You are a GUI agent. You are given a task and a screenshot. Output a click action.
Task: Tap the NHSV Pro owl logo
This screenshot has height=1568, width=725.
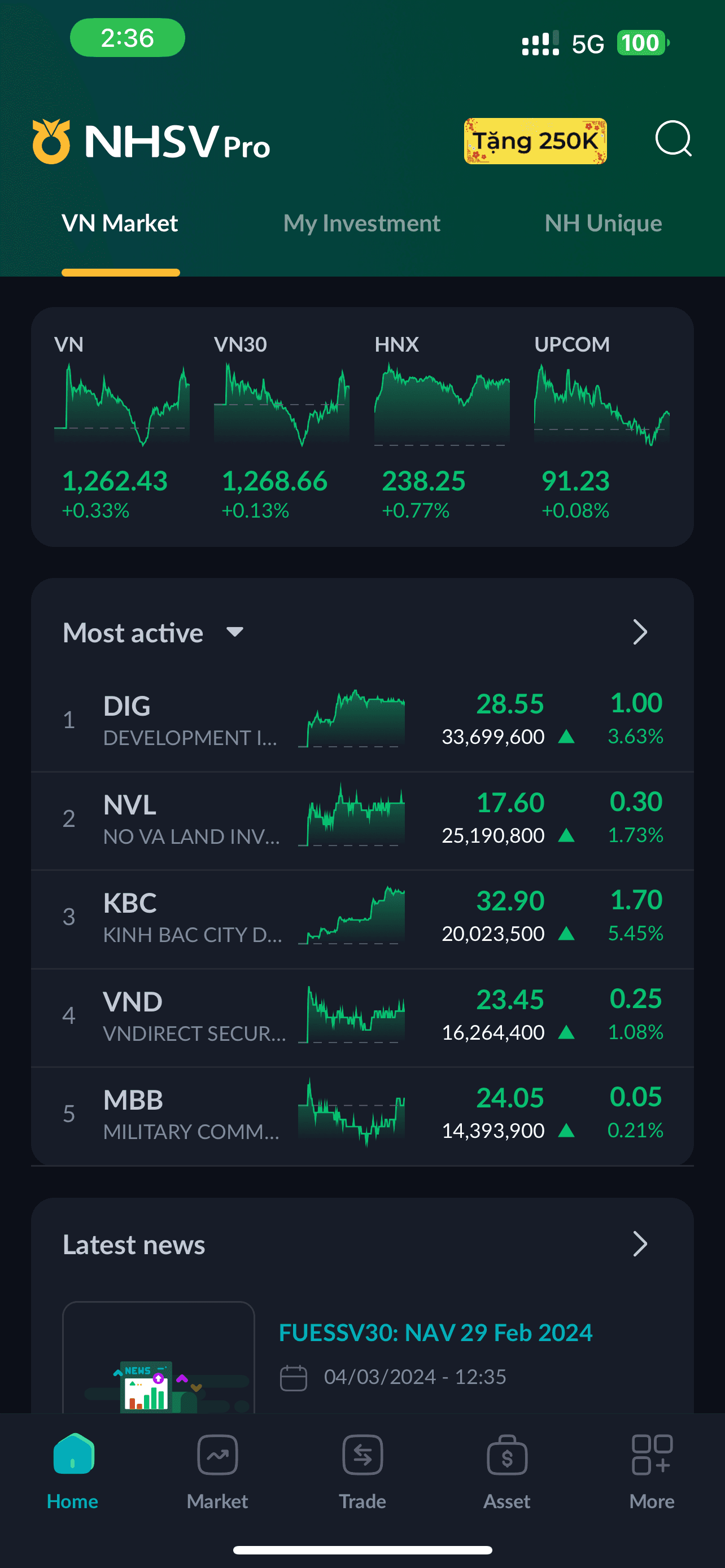[51, 141]
